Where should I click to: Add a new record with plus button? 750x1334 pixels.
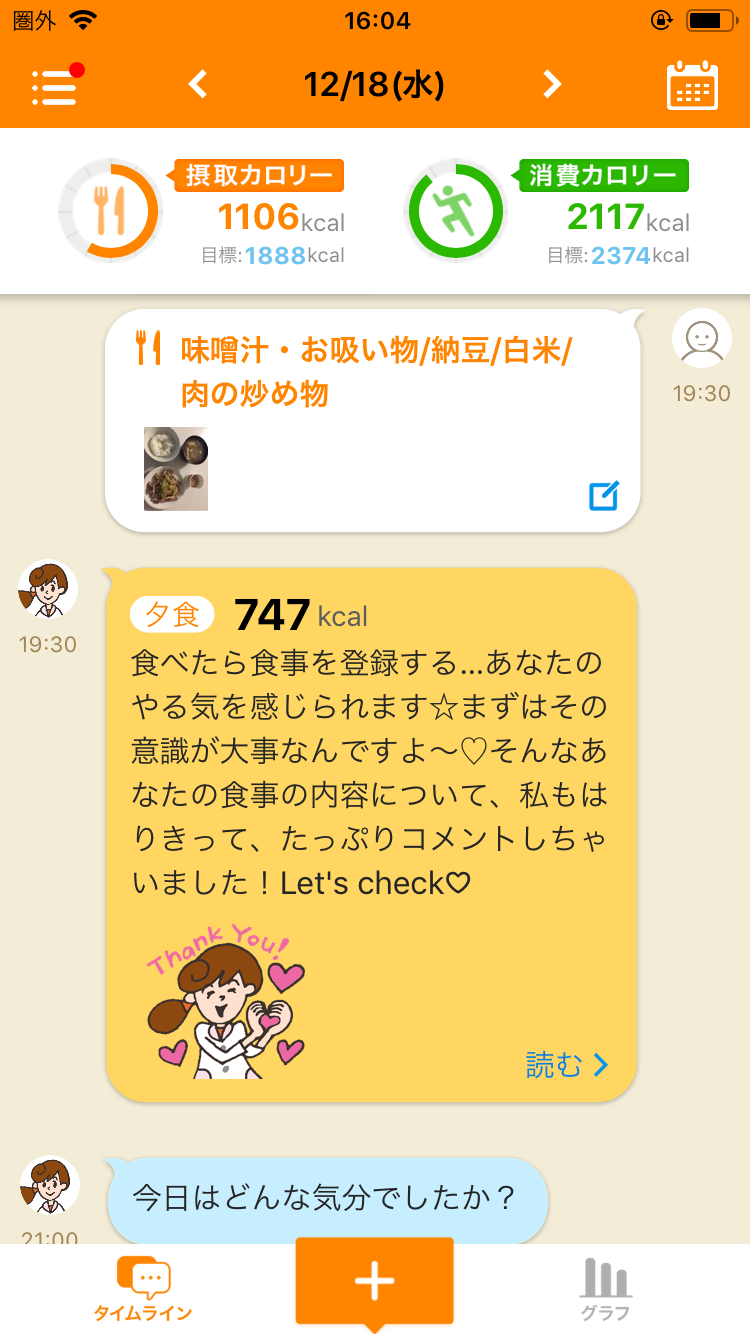374,1281
